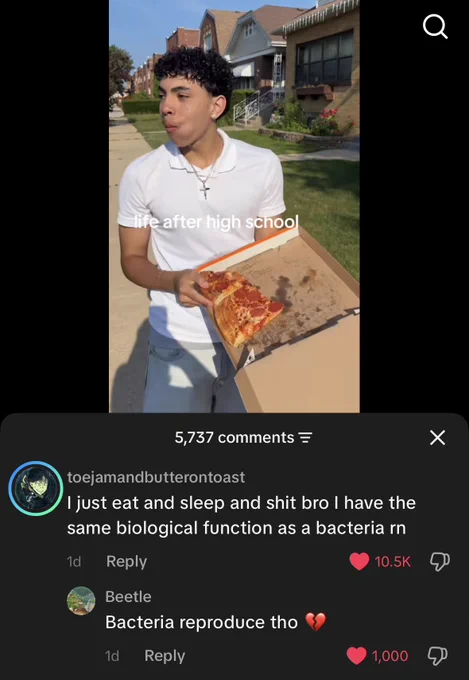469x680 pixels.
Task: Open toejamandbutterontoast's profile picture
Action: 36,488
